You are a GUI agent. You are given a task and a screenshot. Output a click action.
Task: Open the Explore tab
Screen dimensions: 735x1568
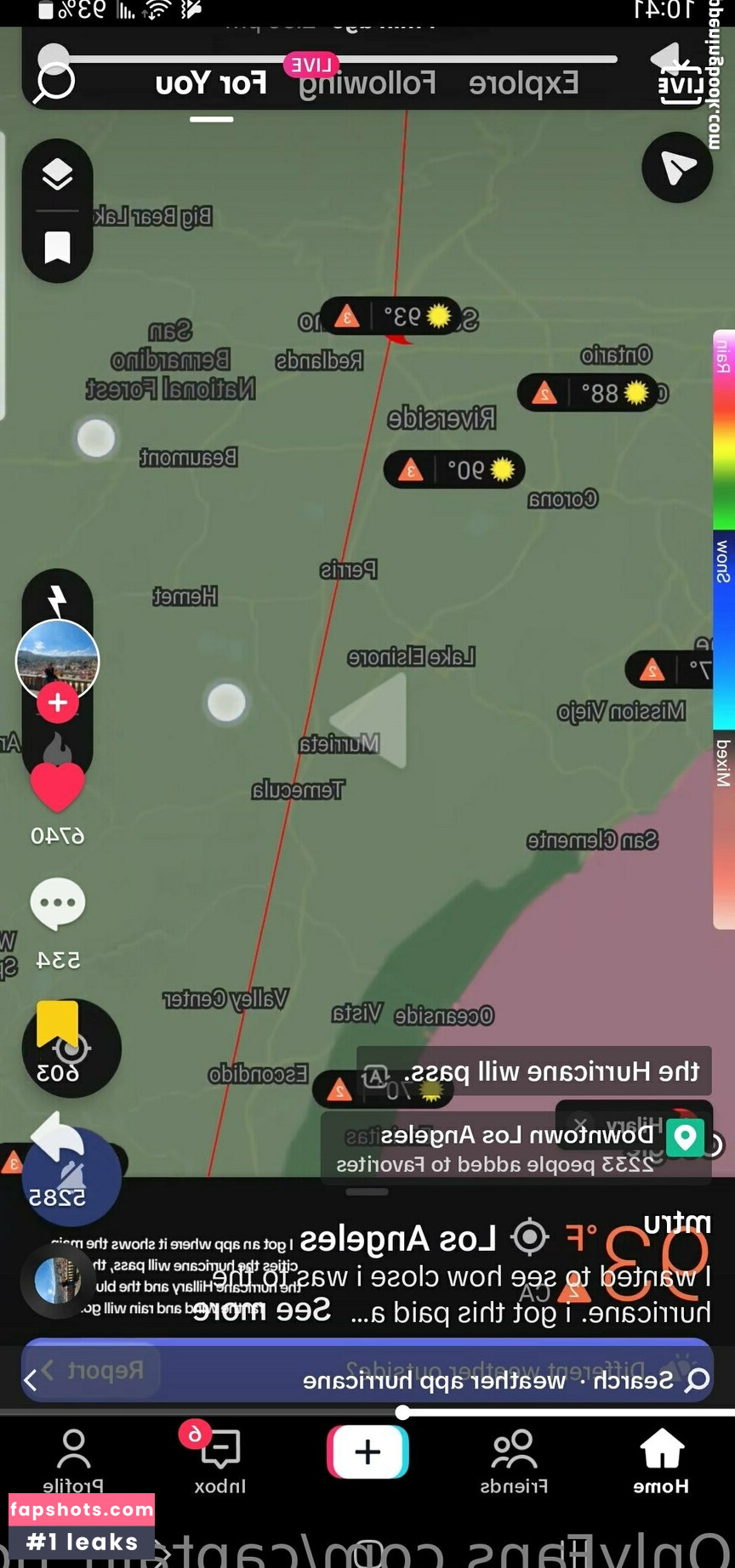[523, 83]
